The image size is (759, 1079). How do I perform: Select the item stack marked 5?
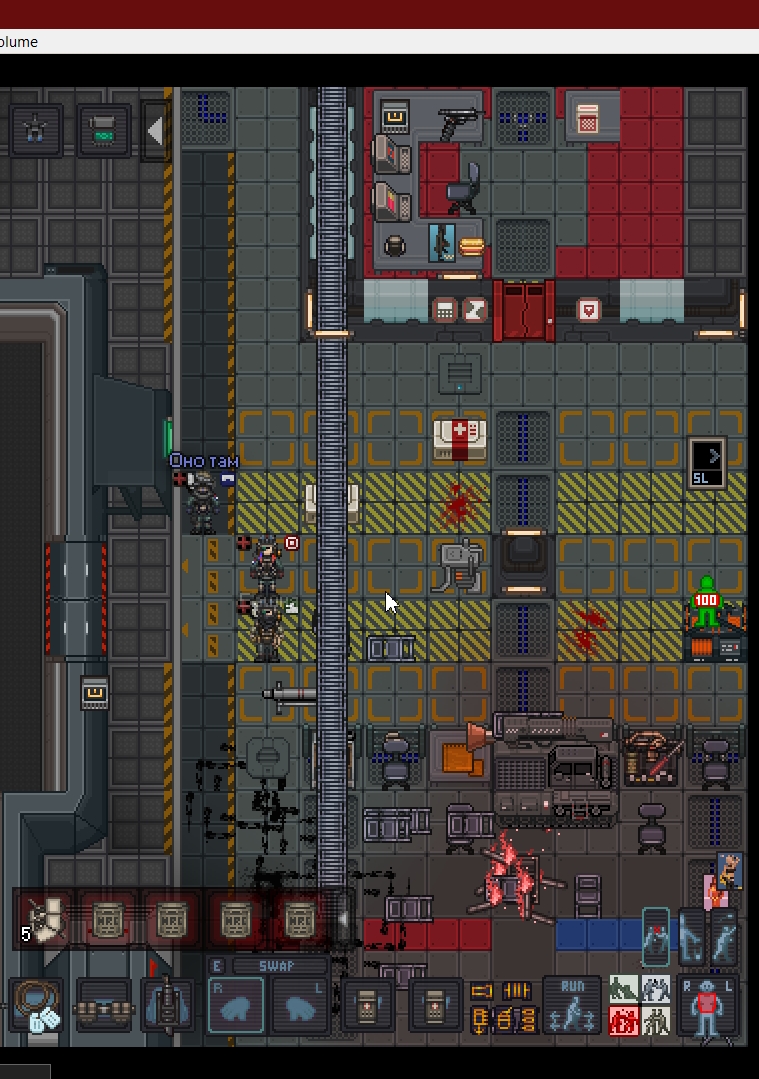[x=42, y=919]
